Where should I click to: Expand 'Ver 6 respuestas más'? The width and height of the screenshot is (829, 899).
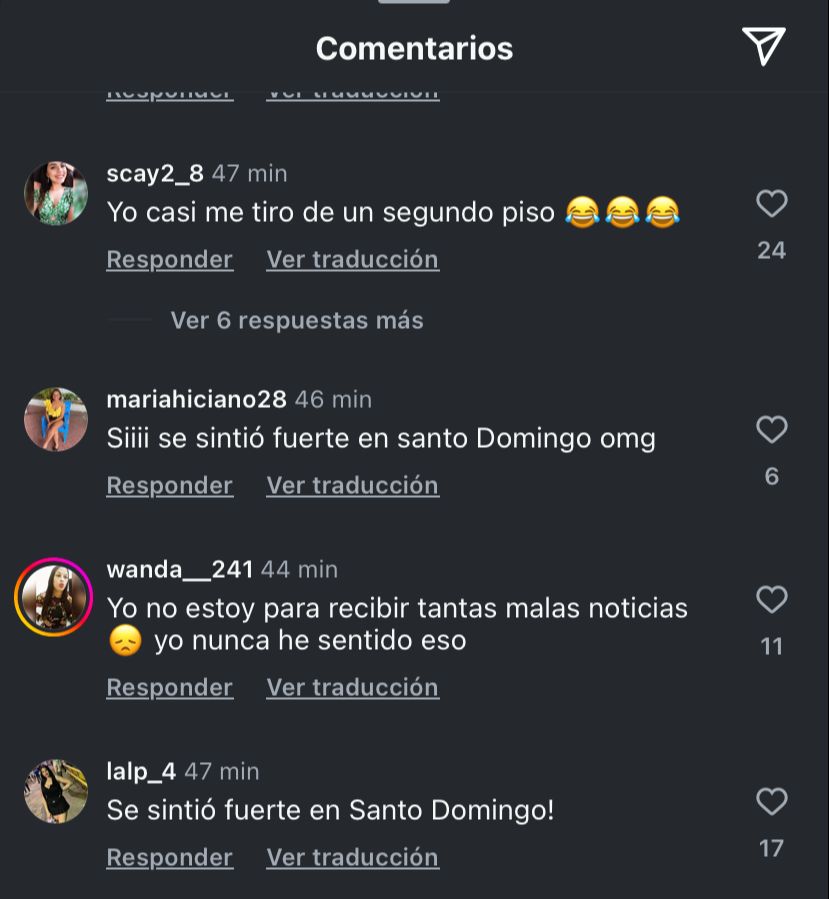[x=296, y=320]
